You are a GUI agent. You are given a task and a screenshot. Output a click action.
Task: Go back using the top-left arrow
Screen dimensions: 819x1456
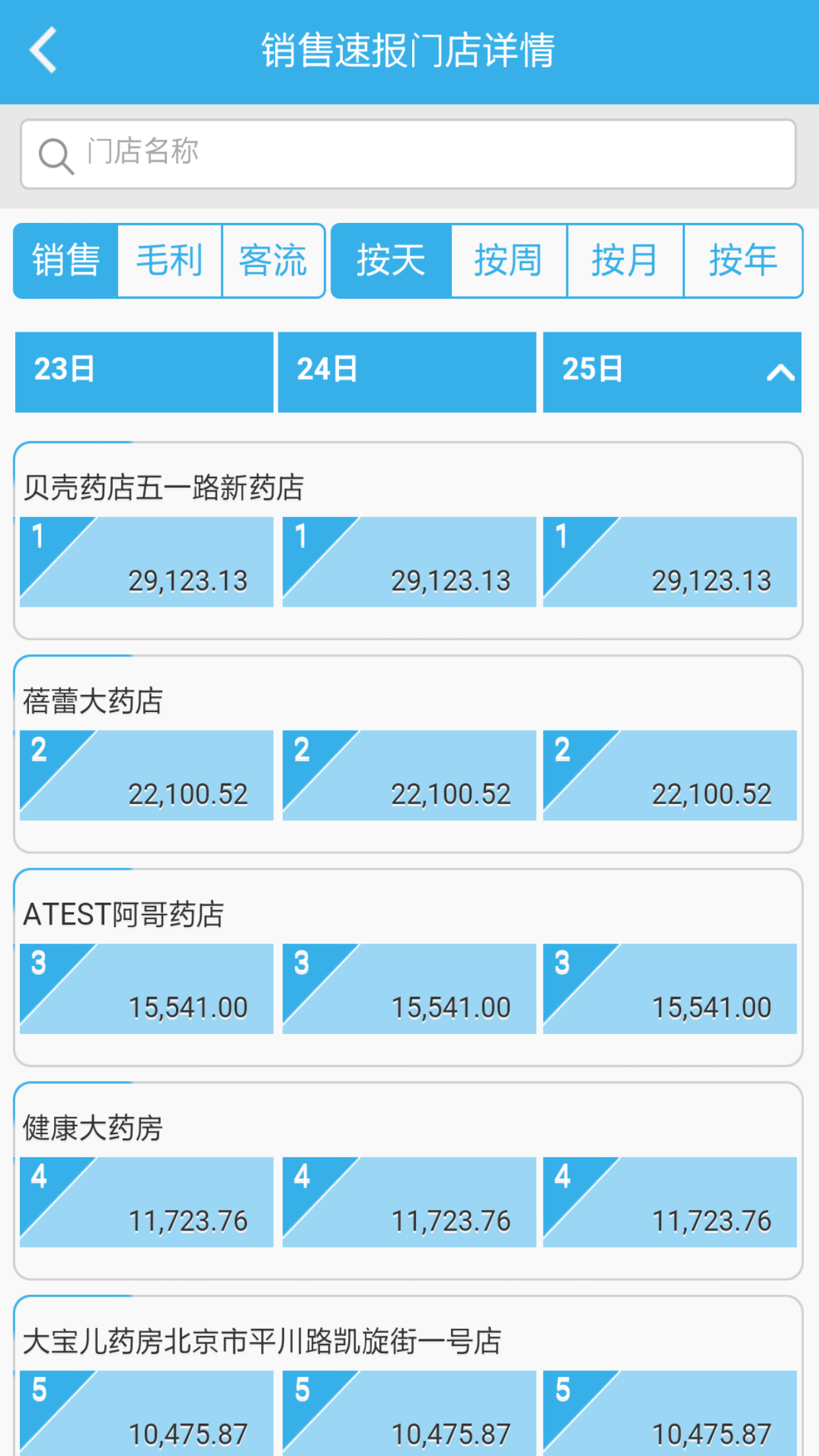[x=44, y=50]
